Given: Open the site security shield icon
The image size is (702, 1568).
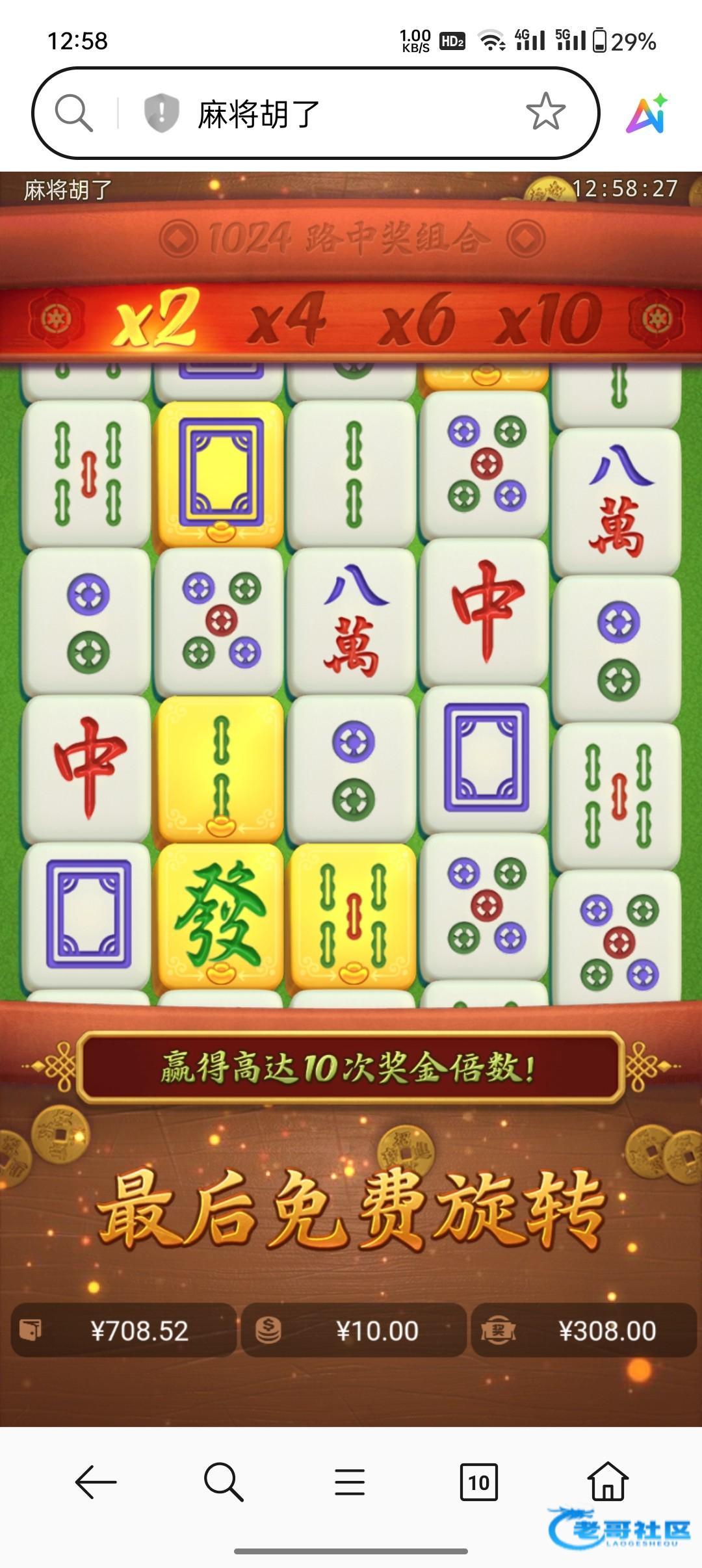Looking at the screenshot, I should pos(161,113).
